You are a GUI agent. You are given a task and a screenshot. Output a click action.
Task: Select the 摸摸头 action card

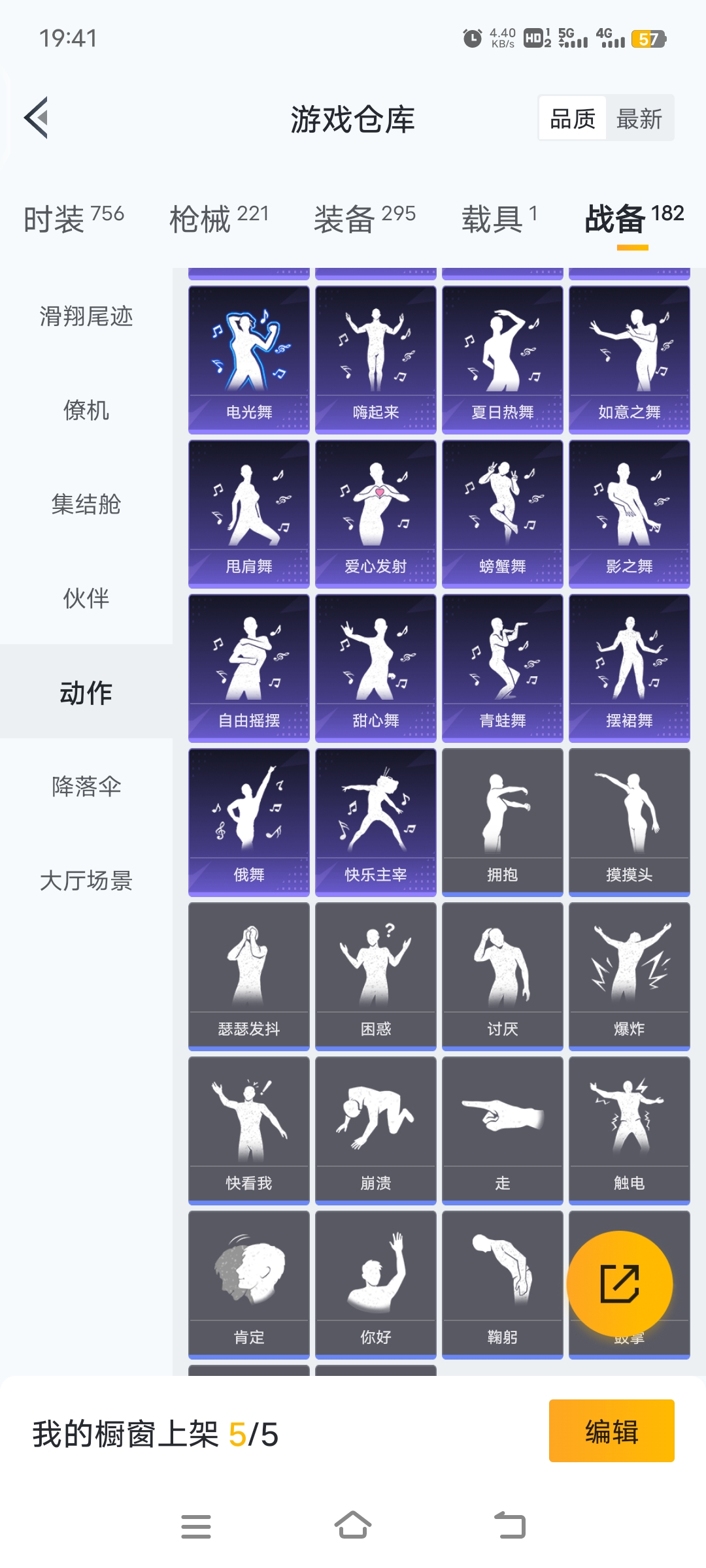tap(630, 822)
